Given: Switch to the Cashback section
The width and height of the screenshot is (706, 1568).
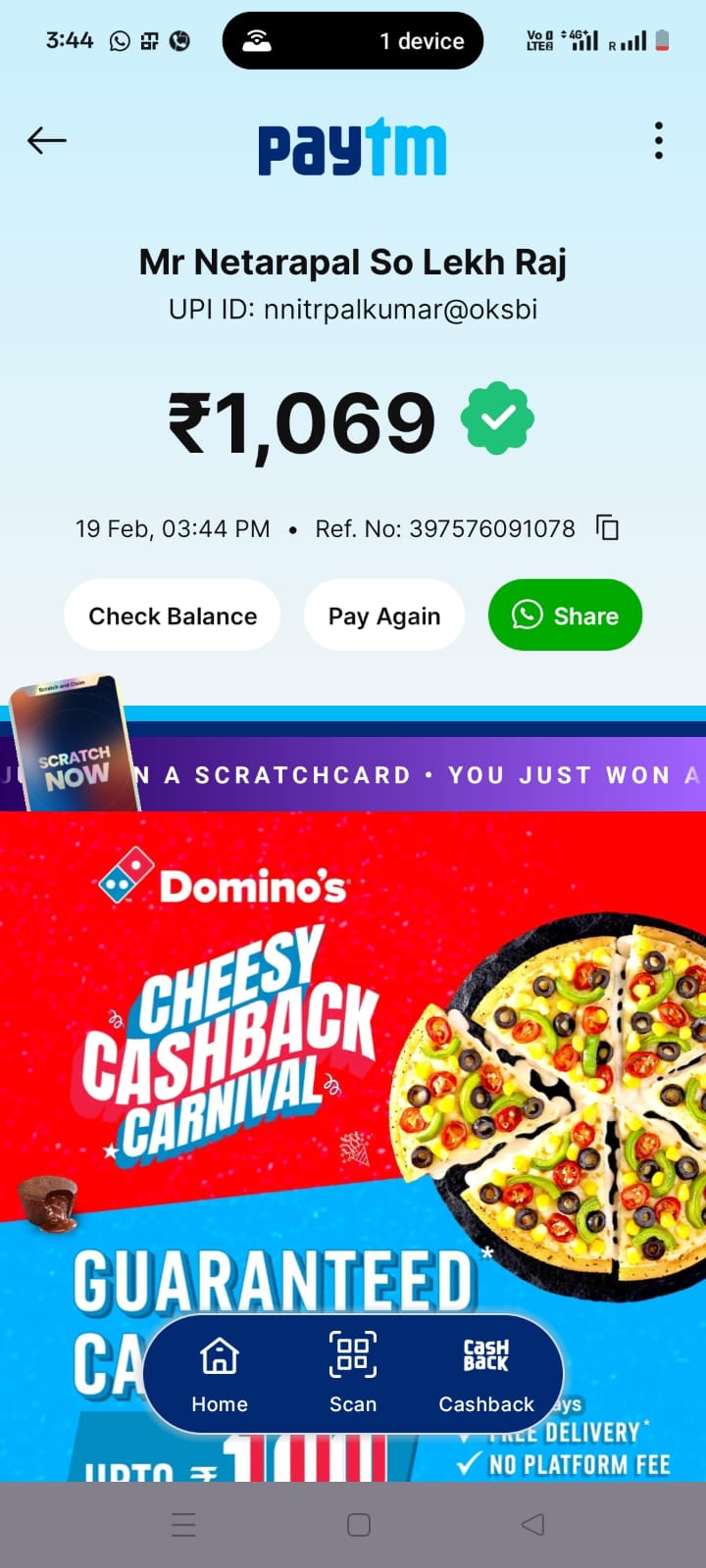Looking at the screenshot, I should pos(486,1375).
